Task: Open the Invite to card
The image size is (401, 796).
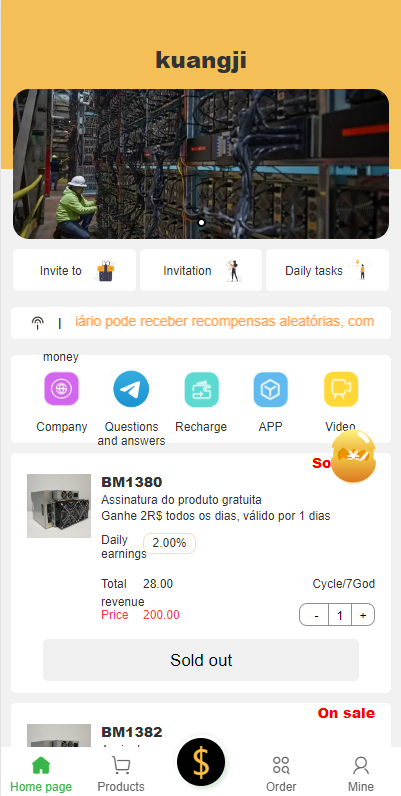Action: point(74,270)
